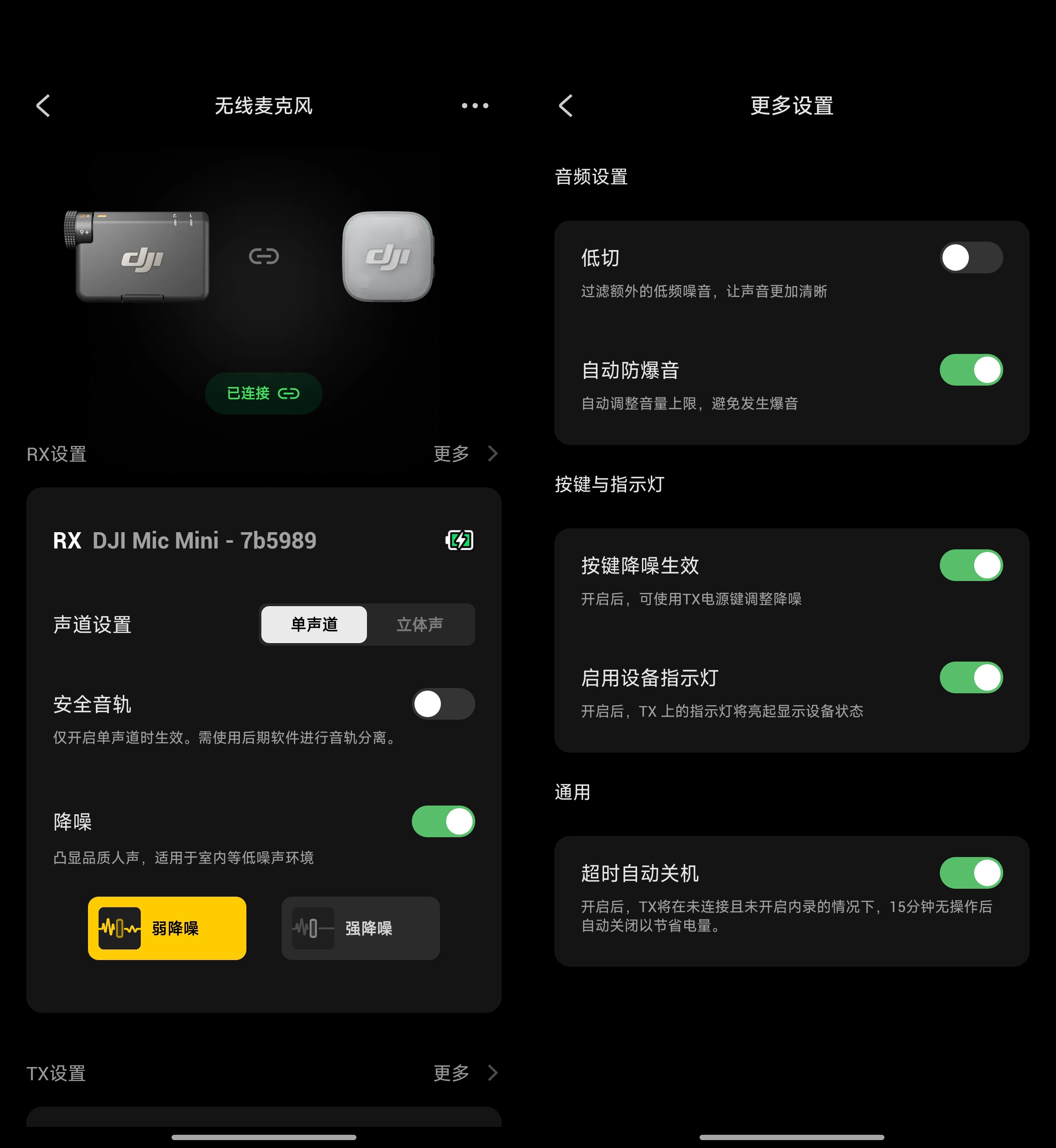Click the 已连接 connected status button

(264, 393)
